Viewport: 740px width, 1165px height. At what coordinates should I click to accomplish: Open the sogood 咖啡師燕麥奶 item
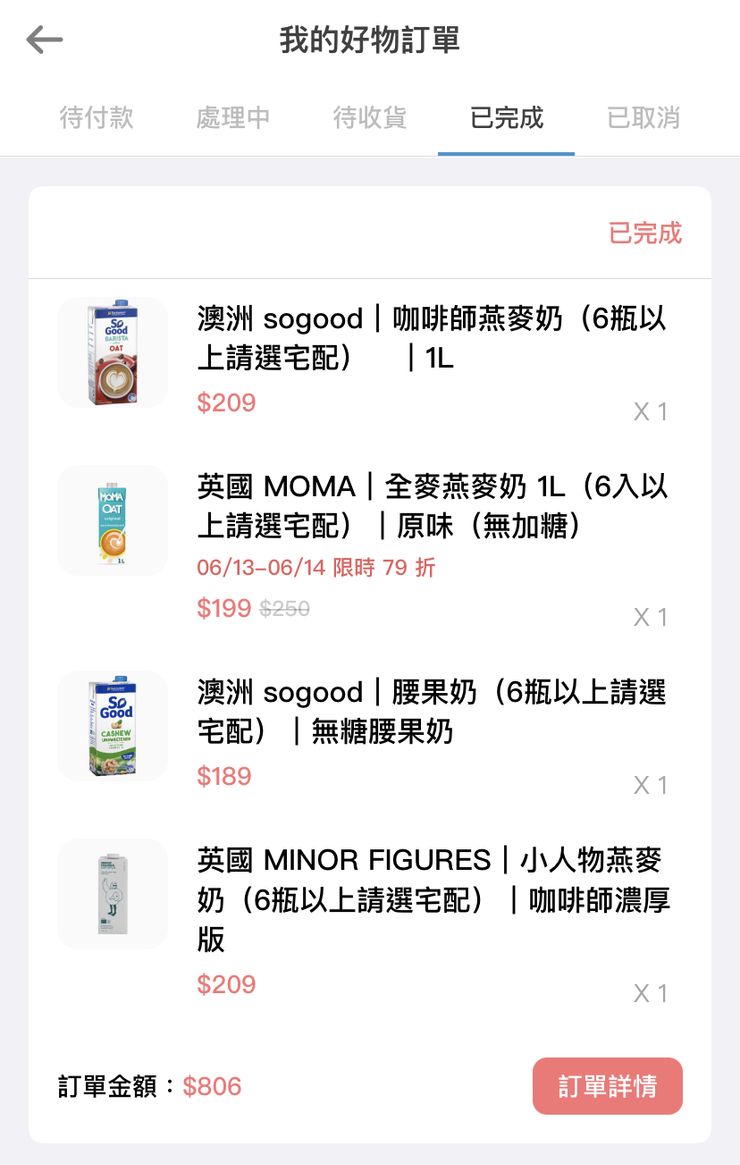coord(431,338)
